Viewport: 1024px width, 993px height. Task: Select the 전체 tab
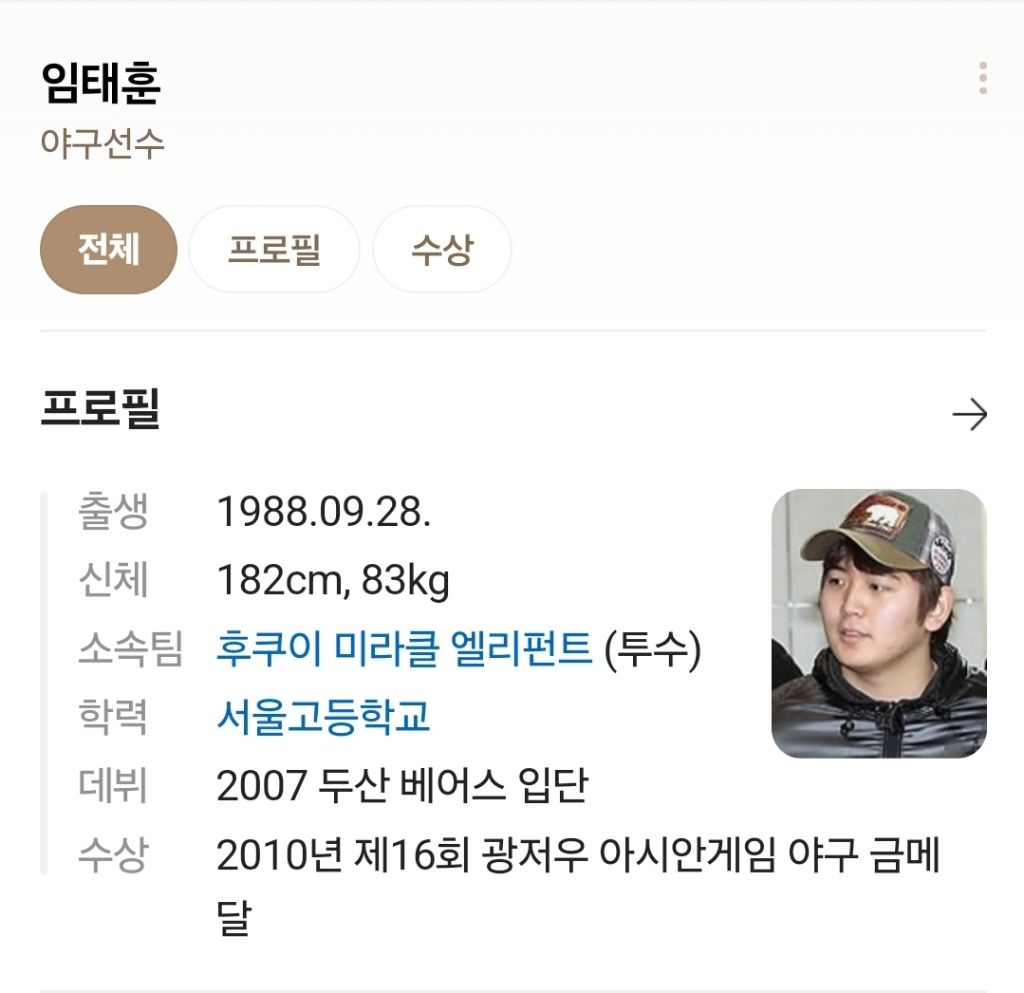(x=108, y=249)
